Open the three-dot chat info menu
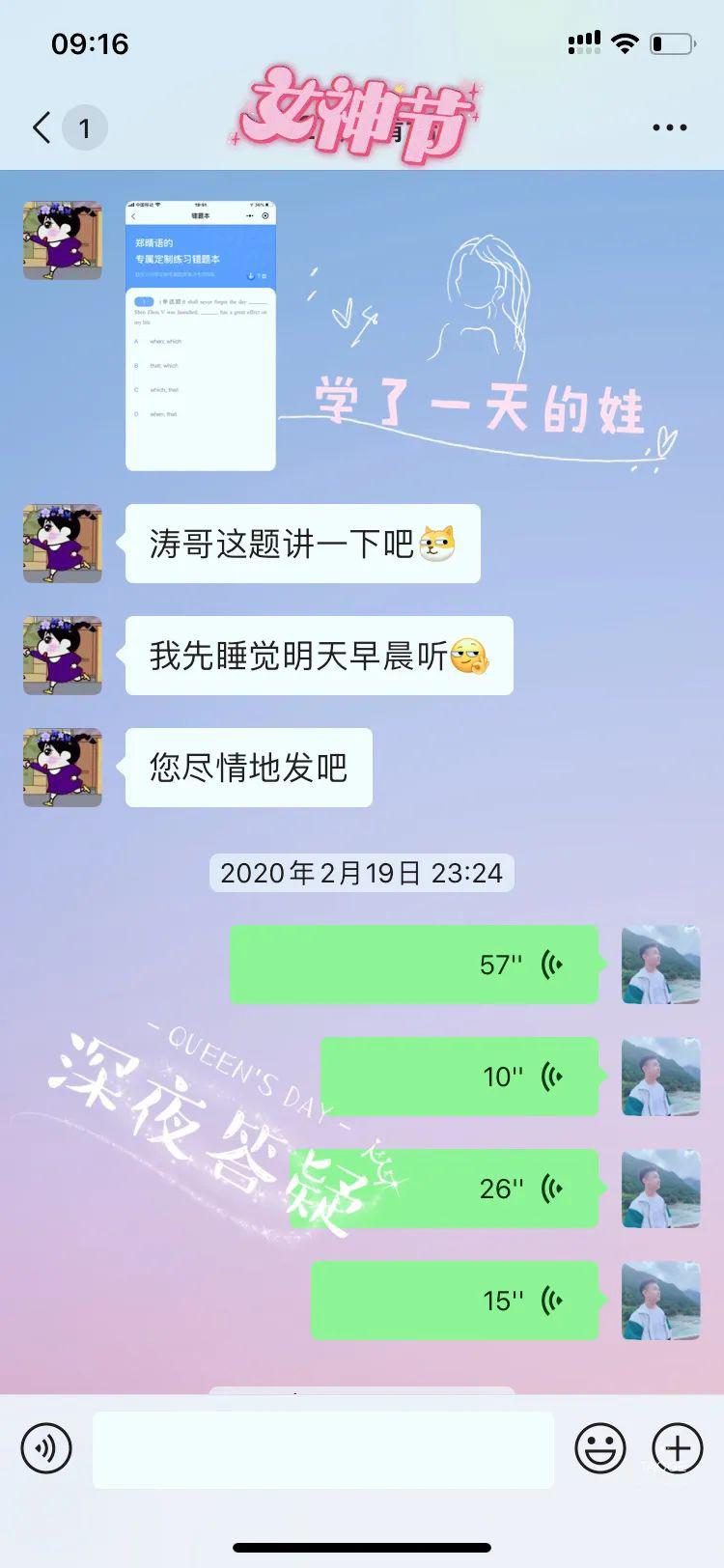724x1568 pixels. point(669,127)
